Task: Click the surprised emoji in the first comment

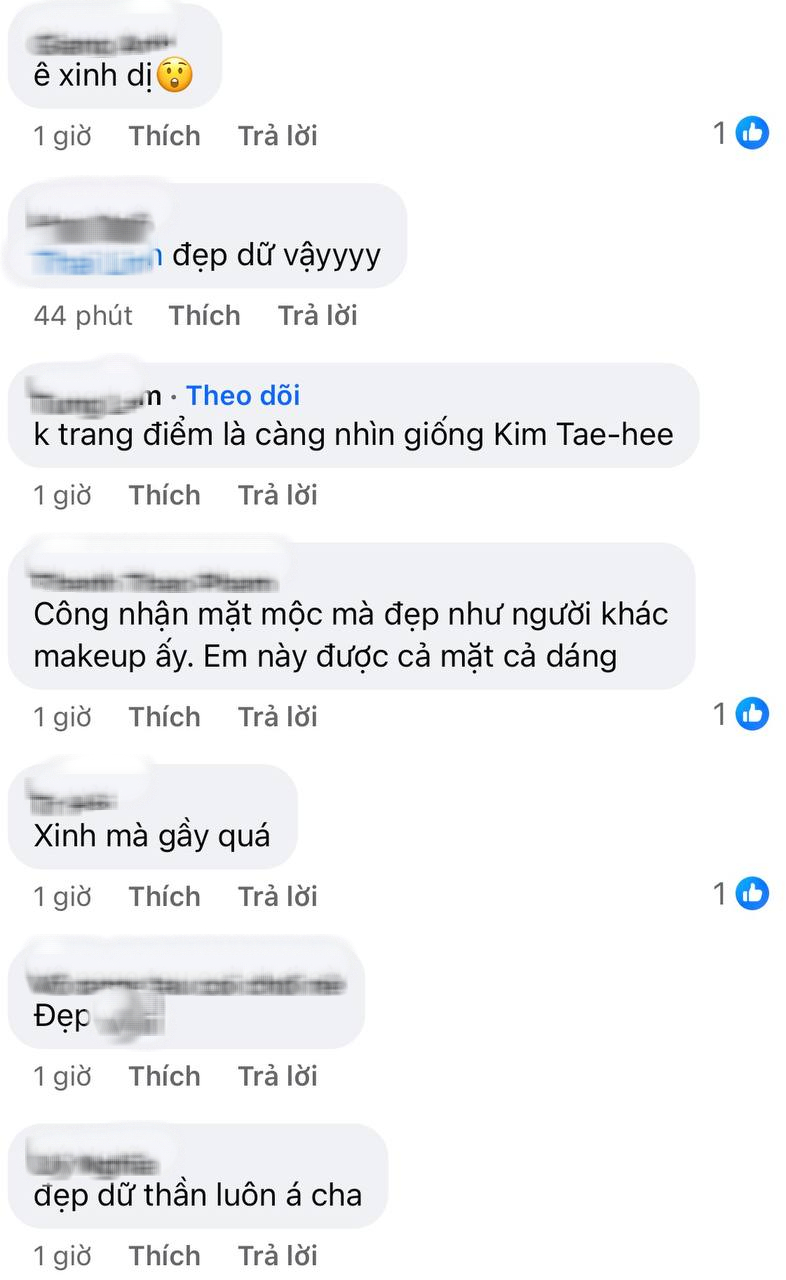Action: [174, 71]
